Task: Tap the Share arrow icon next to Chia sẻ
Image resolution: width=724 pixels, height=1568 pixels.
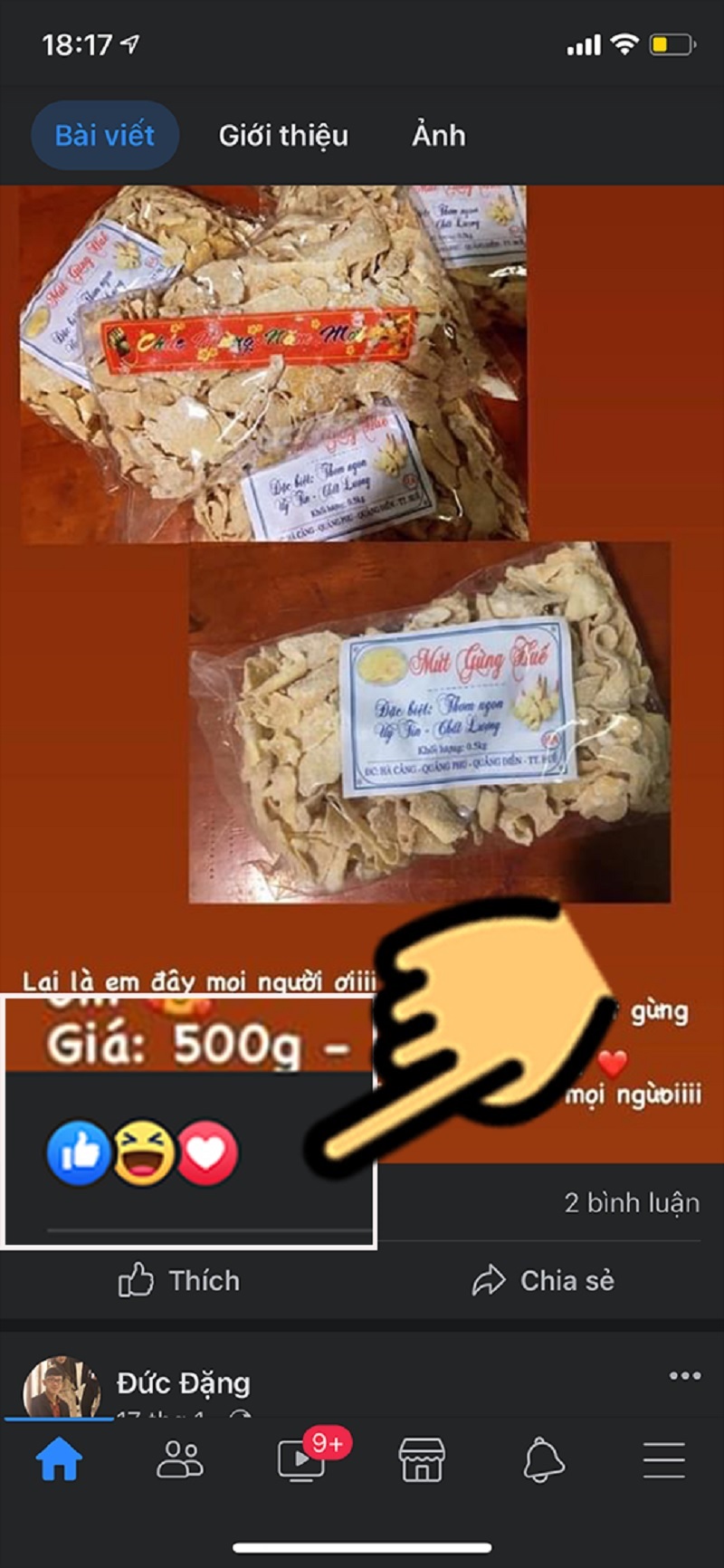Action: [489, 1279]
